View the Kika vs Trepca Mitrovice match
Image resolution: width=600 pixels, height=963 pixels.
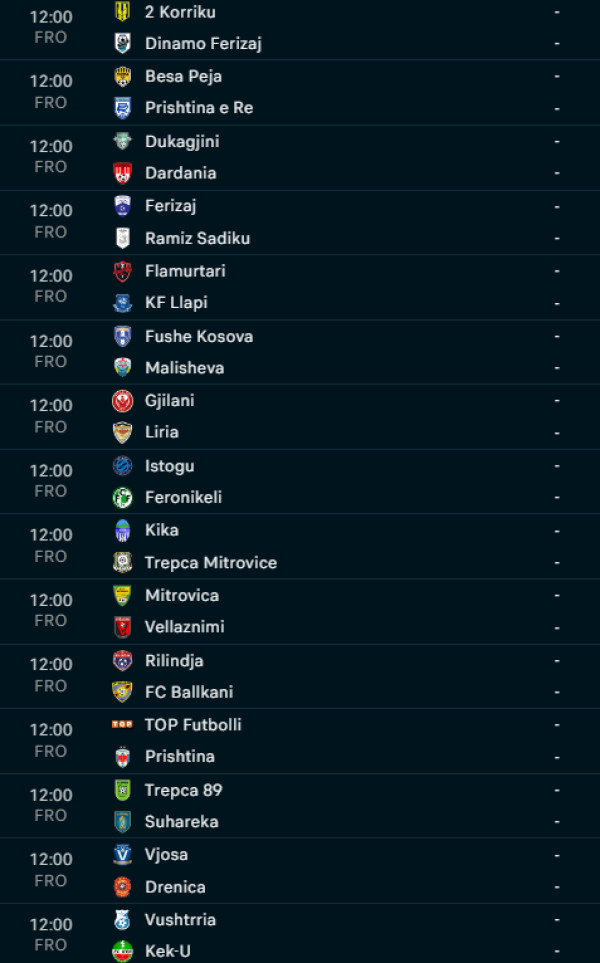300,546
